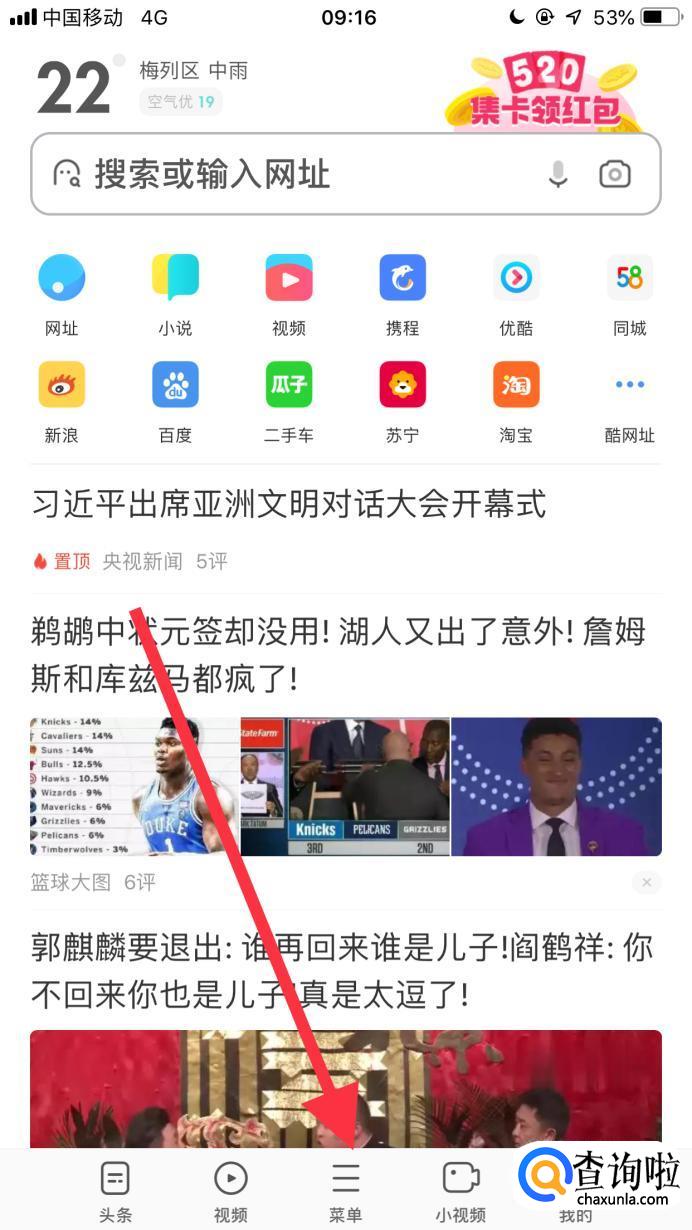
Task: Switch to the 小视频 tab
Action: point(461,1190)
